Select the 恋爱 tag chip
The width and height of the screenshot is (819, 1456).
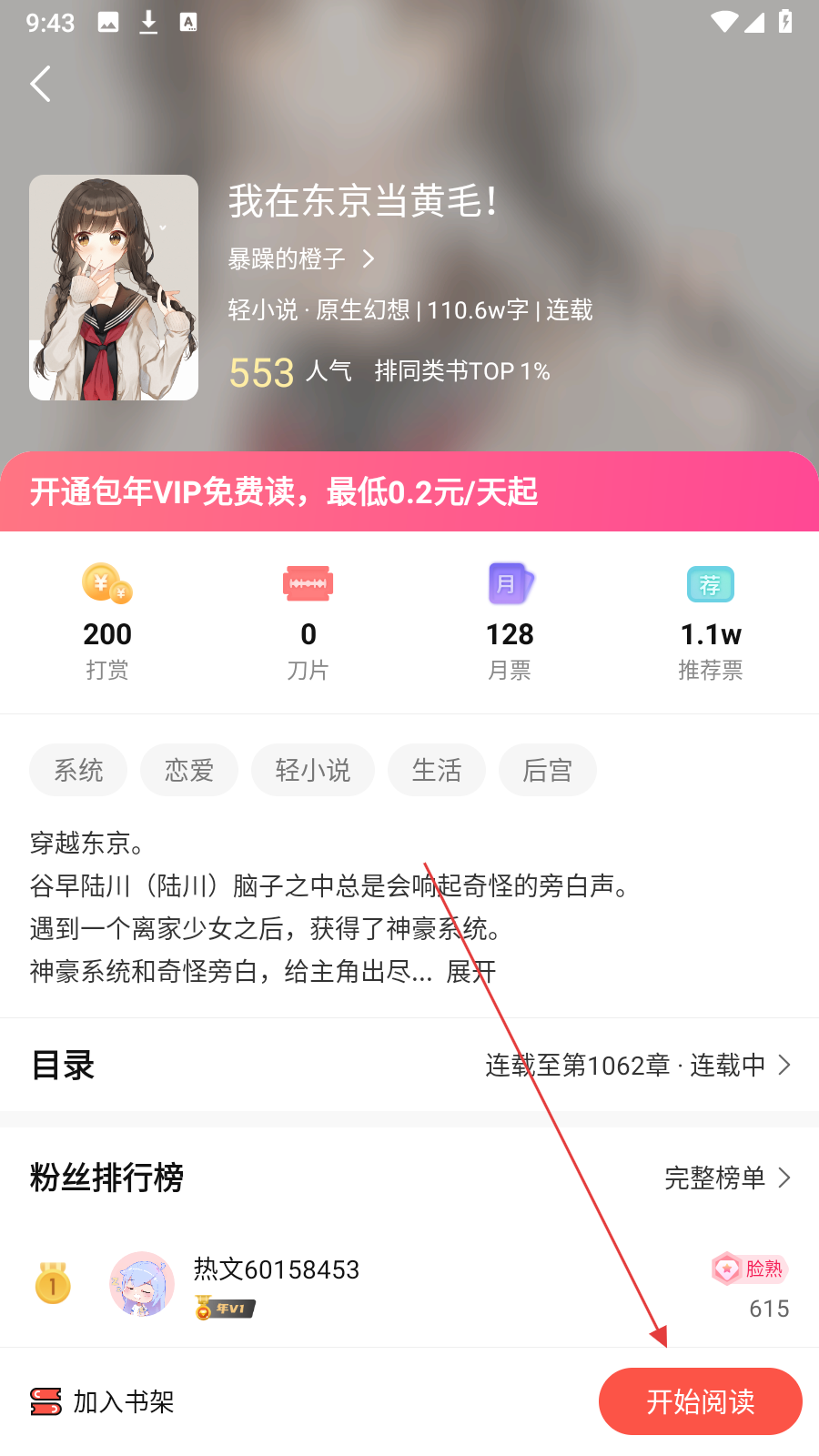pyautogui.click(x=189, y=770)
